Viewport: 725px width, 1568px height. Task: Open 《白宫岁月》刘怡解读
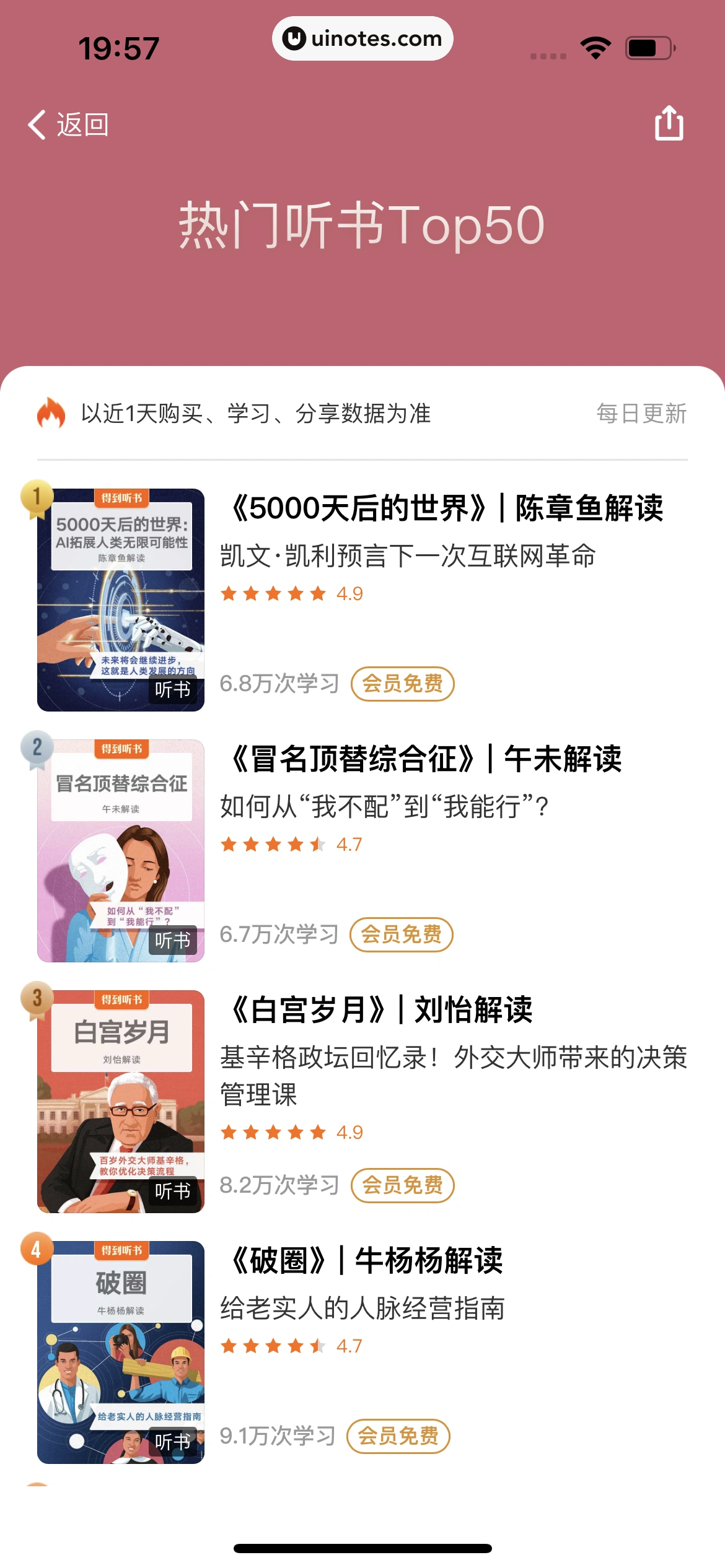pos(380,1010)
